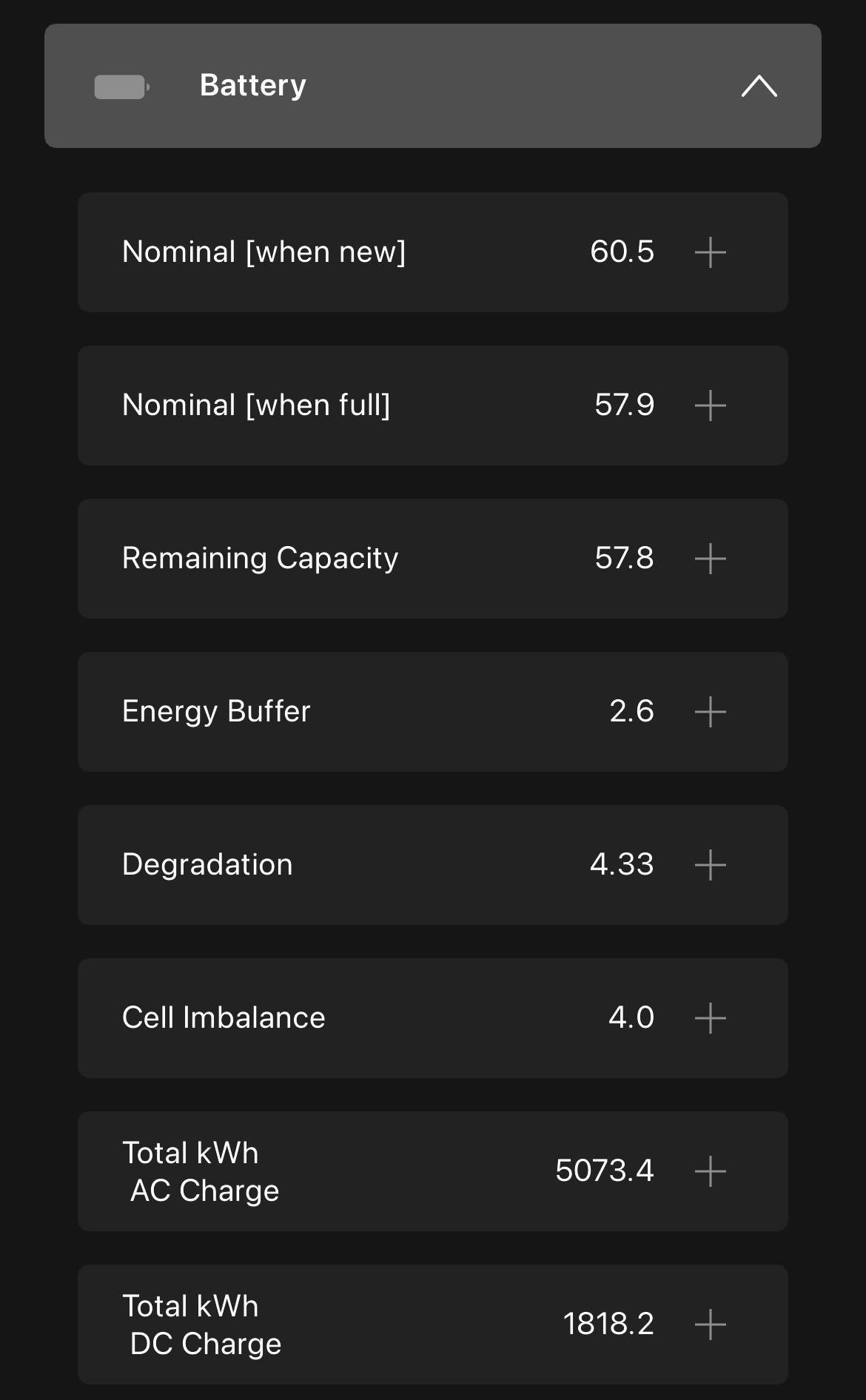This screenshot has height=1400, width=866.
Task: Add Remaining Capacity with its plus icon
Action: pos(710,559)
